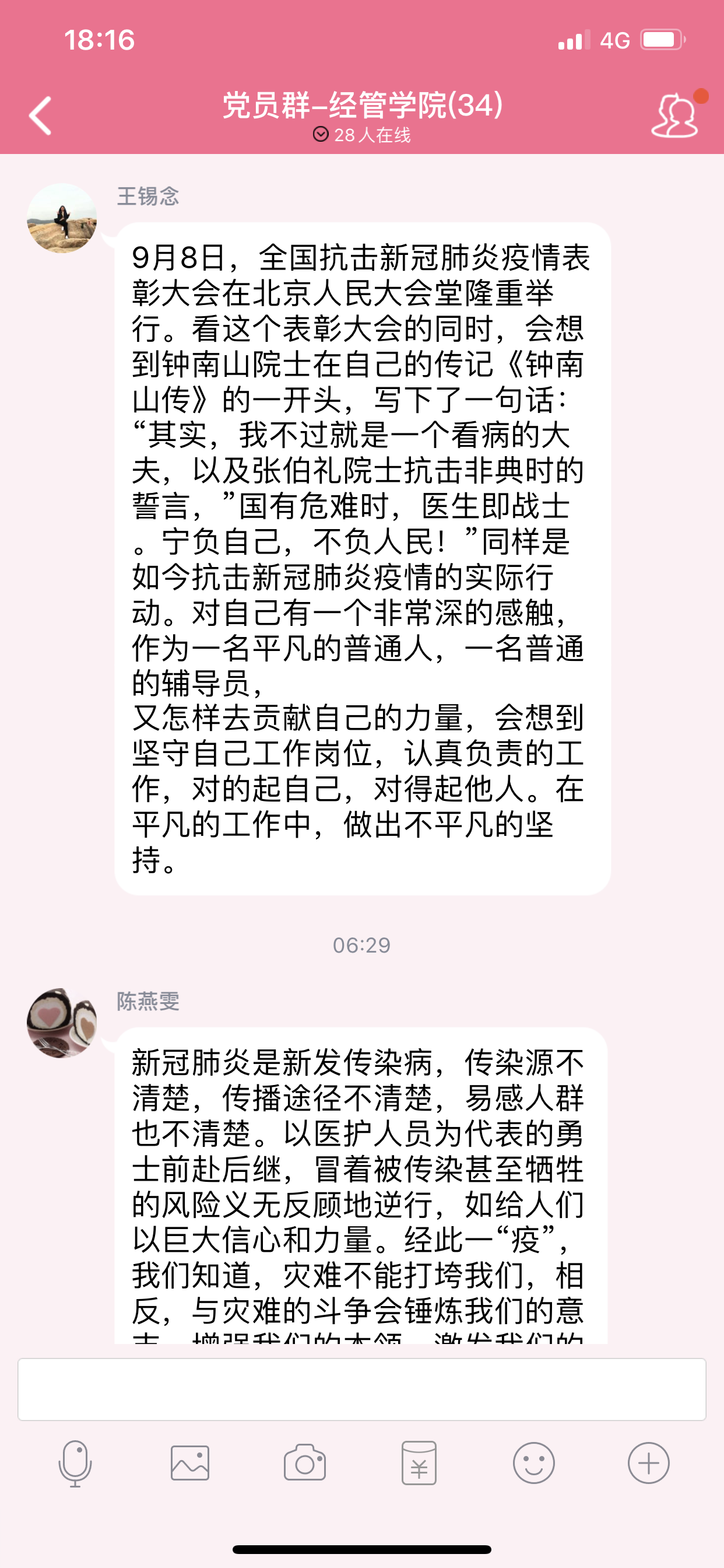Send a red packet with ¥ icon
724x1568 pixels.
click(x=419, y=1464)
